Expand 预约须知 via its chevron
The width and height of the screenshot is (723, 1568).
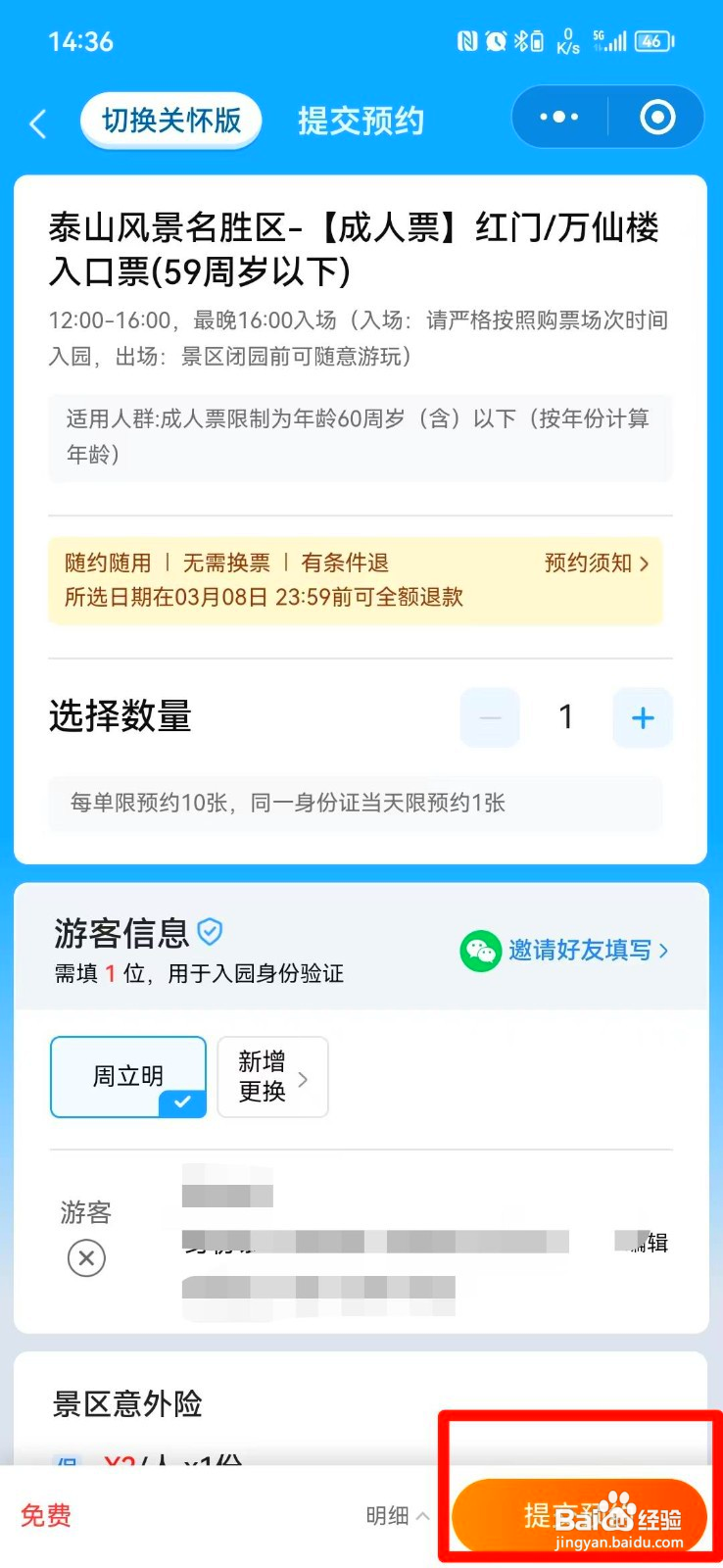[644, 563]
